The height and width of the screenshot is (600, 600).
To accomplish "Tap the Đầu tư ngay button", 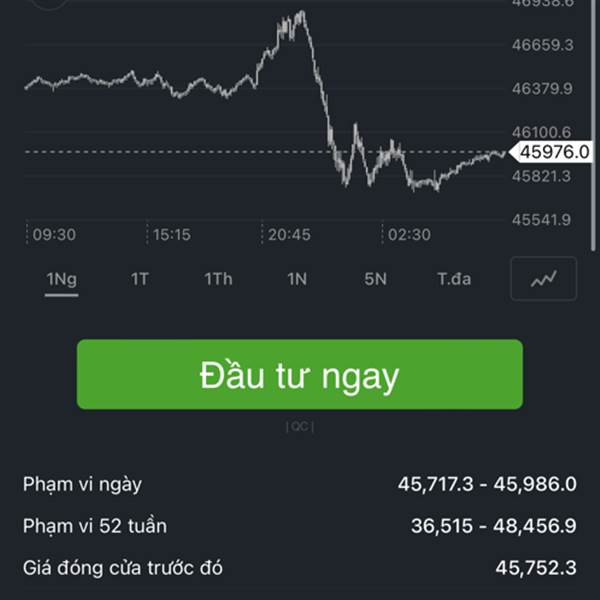I will (300, 375).
